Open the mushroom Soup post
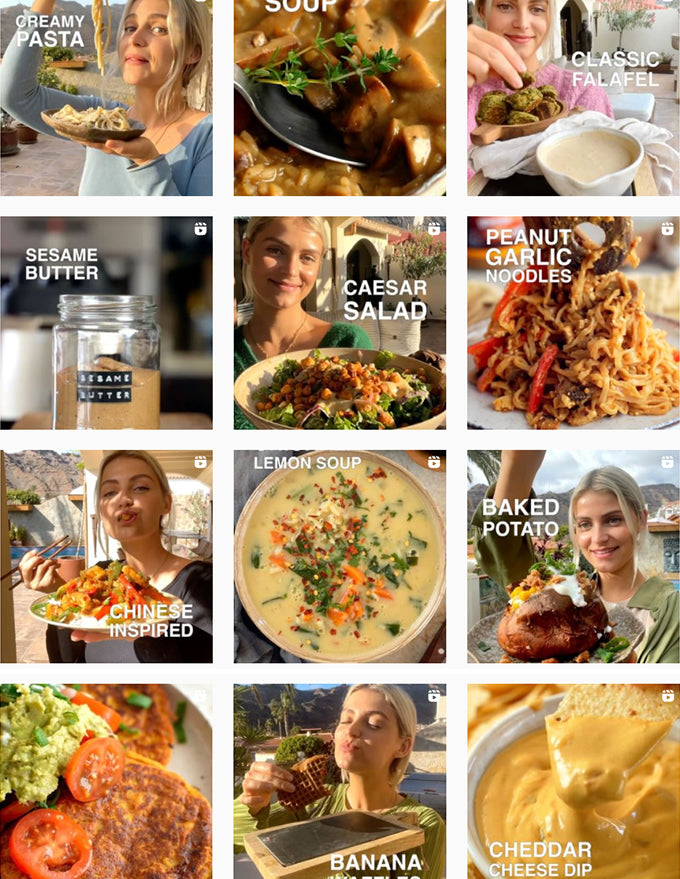This screenshot has width=680, height=879. point(340,97)
